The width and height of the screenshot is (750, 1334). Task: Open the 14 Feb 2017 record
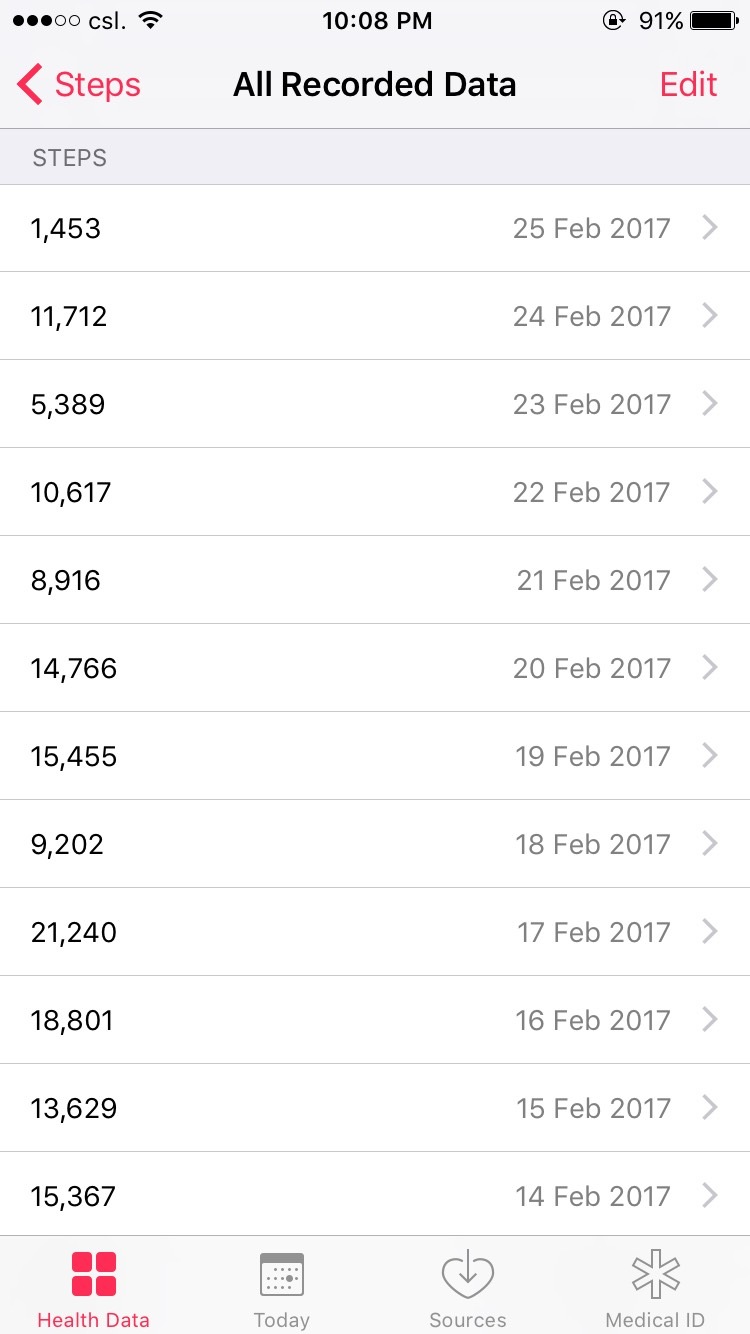[375, 1194]
